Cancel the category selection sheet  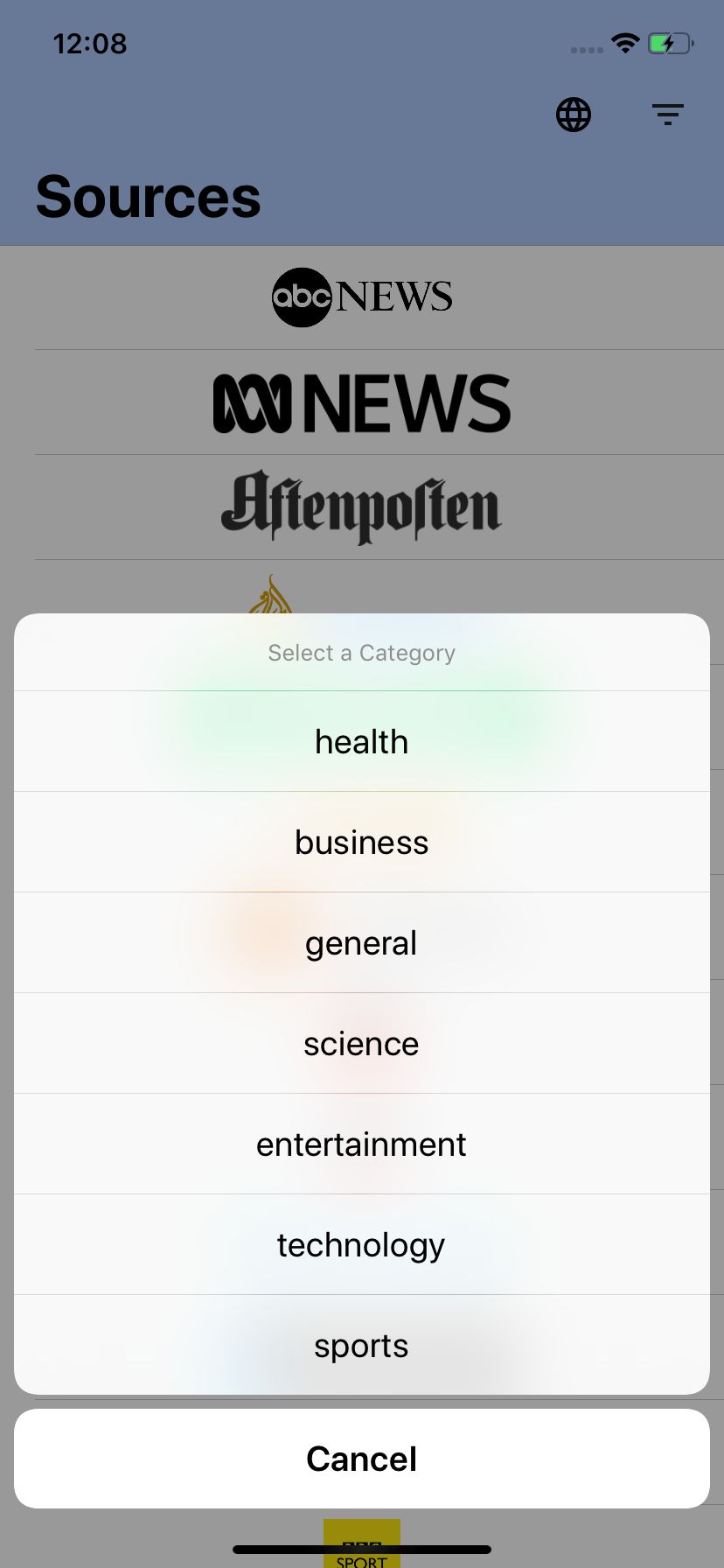tap(361, 1459)
